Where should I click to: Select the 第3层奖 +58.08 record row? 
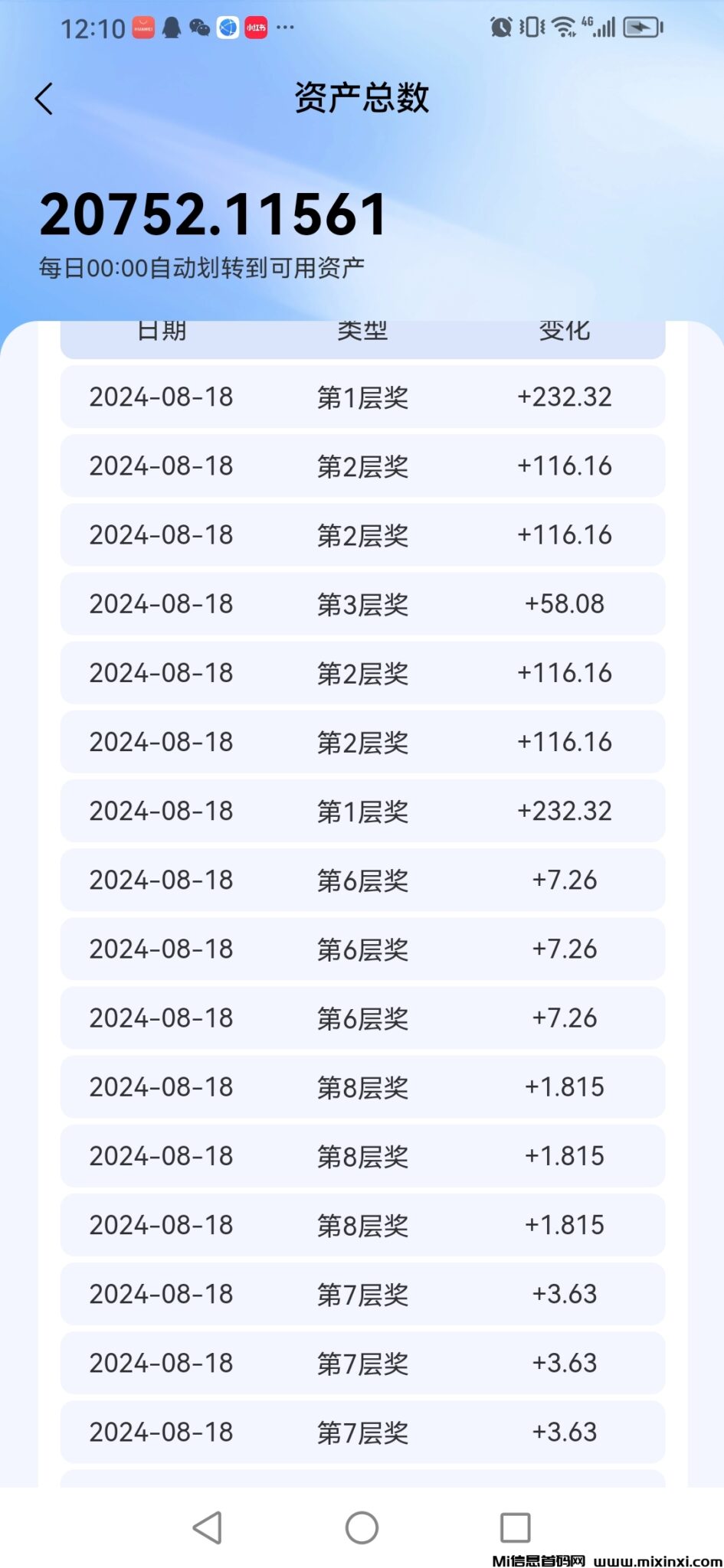pos(362,603)
